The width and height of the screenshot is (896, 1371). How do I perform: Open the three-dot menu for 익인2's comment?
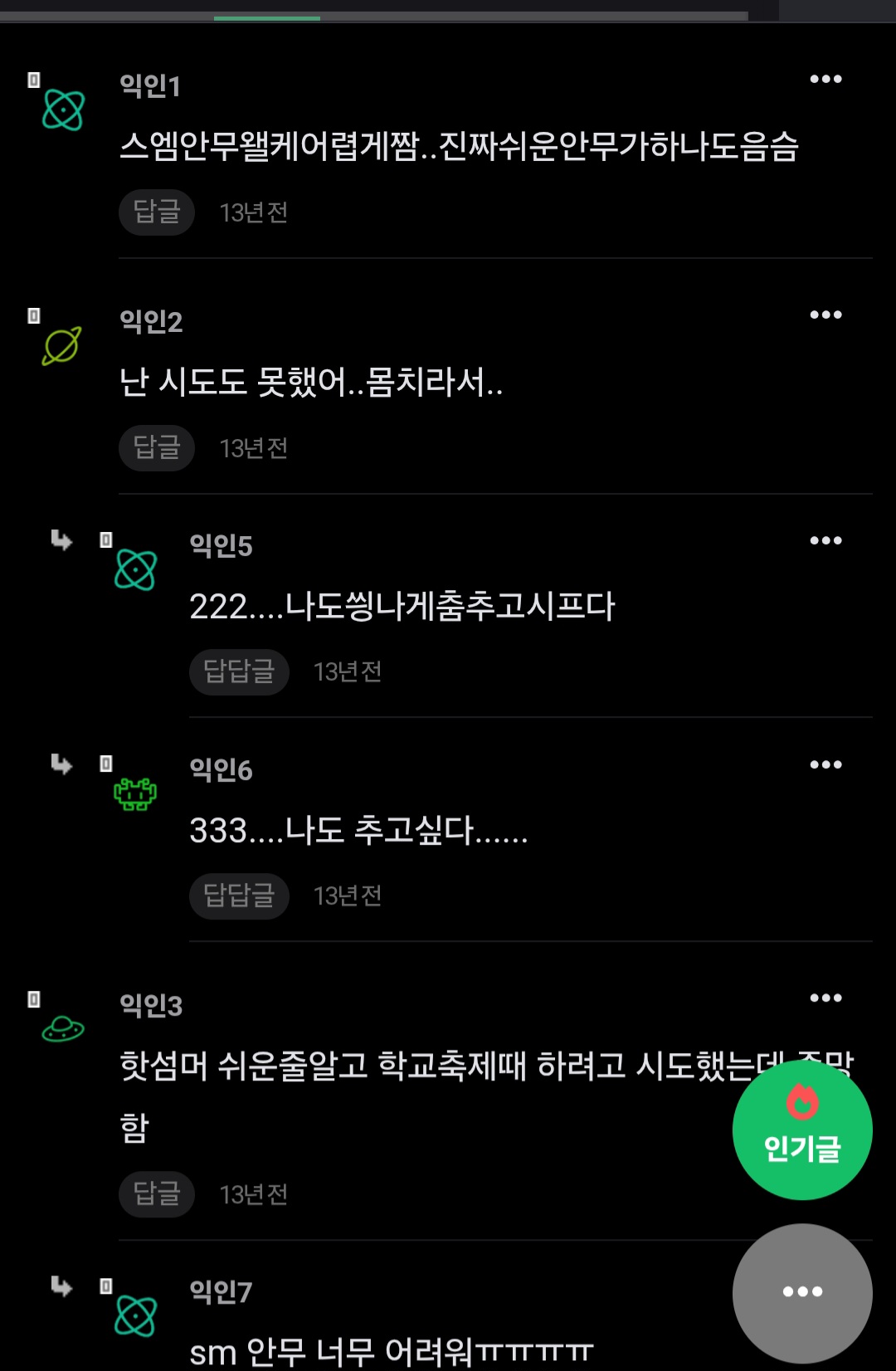point(825,314)
